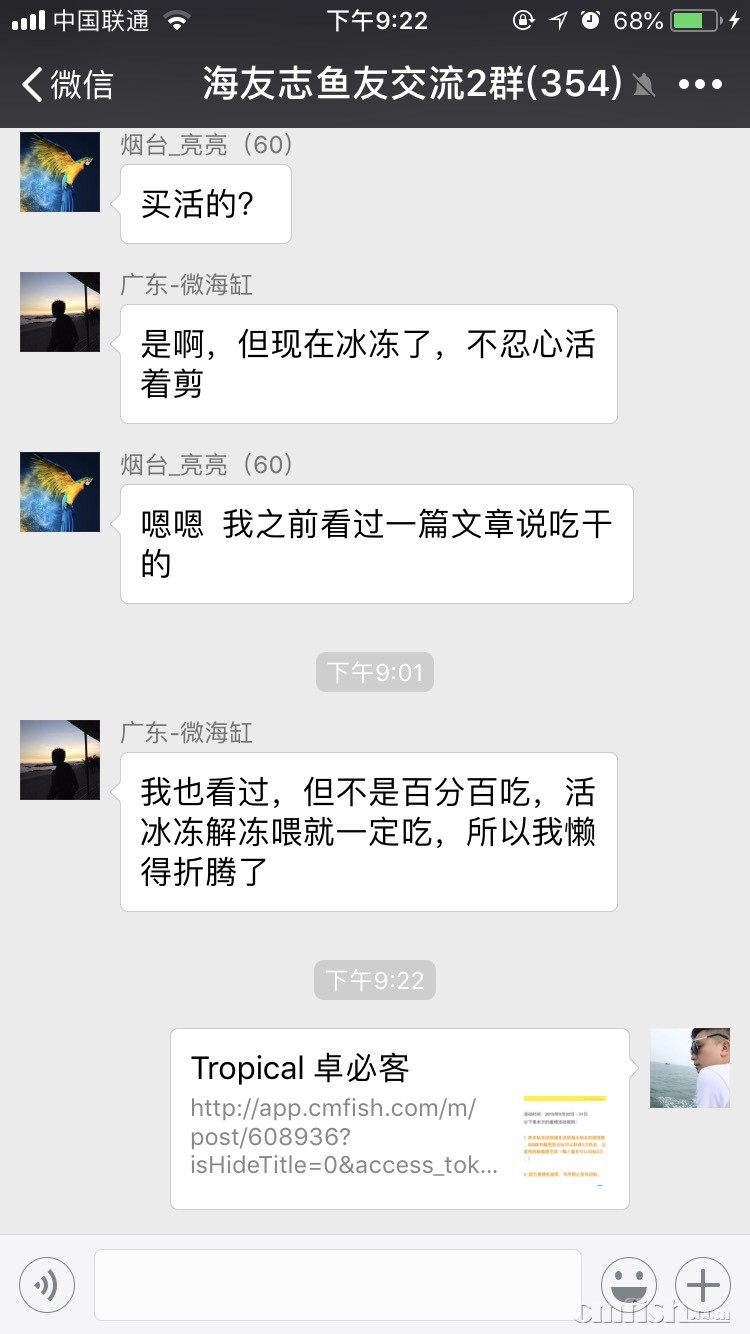
Task: Open 广东-微海缸's avatar beside 是啊，但现在冰冻了 message
Action: click(60, 312)
